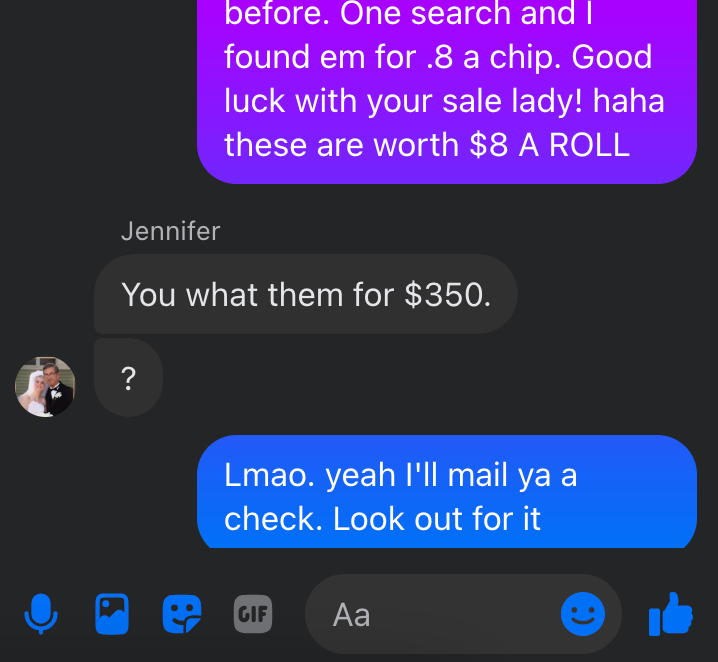Open Jennifer's profile picture

[x=46, y=386]
